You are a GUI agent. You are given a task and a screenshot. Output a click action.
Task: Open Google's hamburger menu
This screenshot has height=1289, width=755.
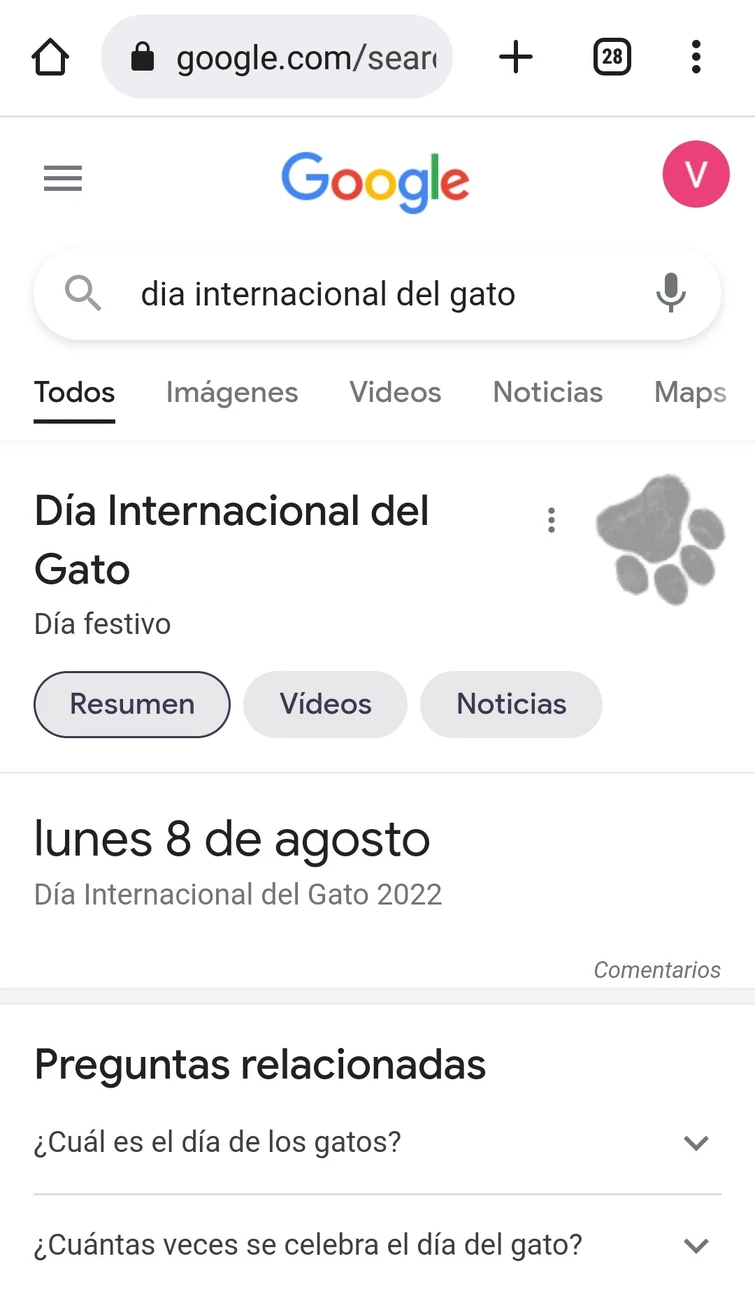point(63,179)
